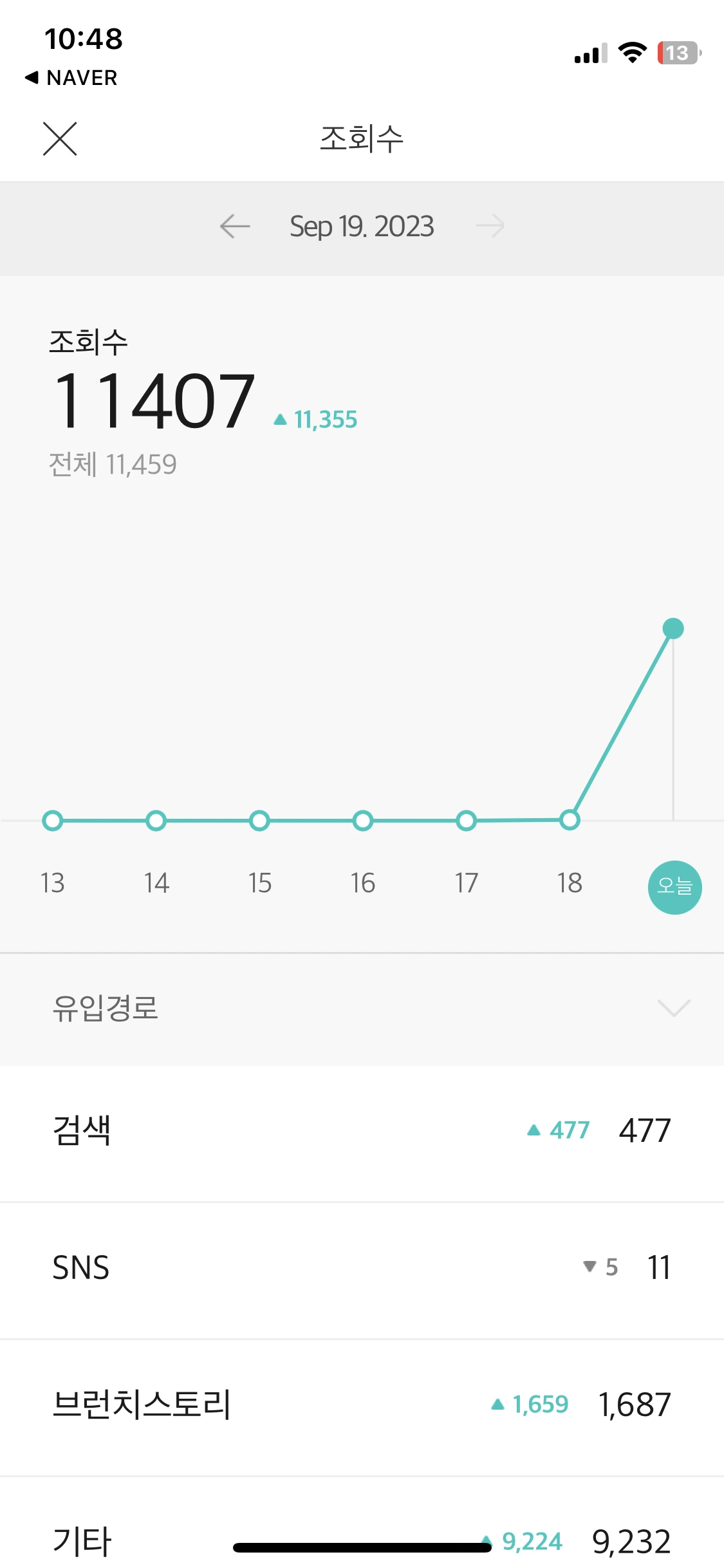The height and width of the screenshot is (1568, 724).
Task: Select day 16 data point on chart
Action: (x=363, y=821)
